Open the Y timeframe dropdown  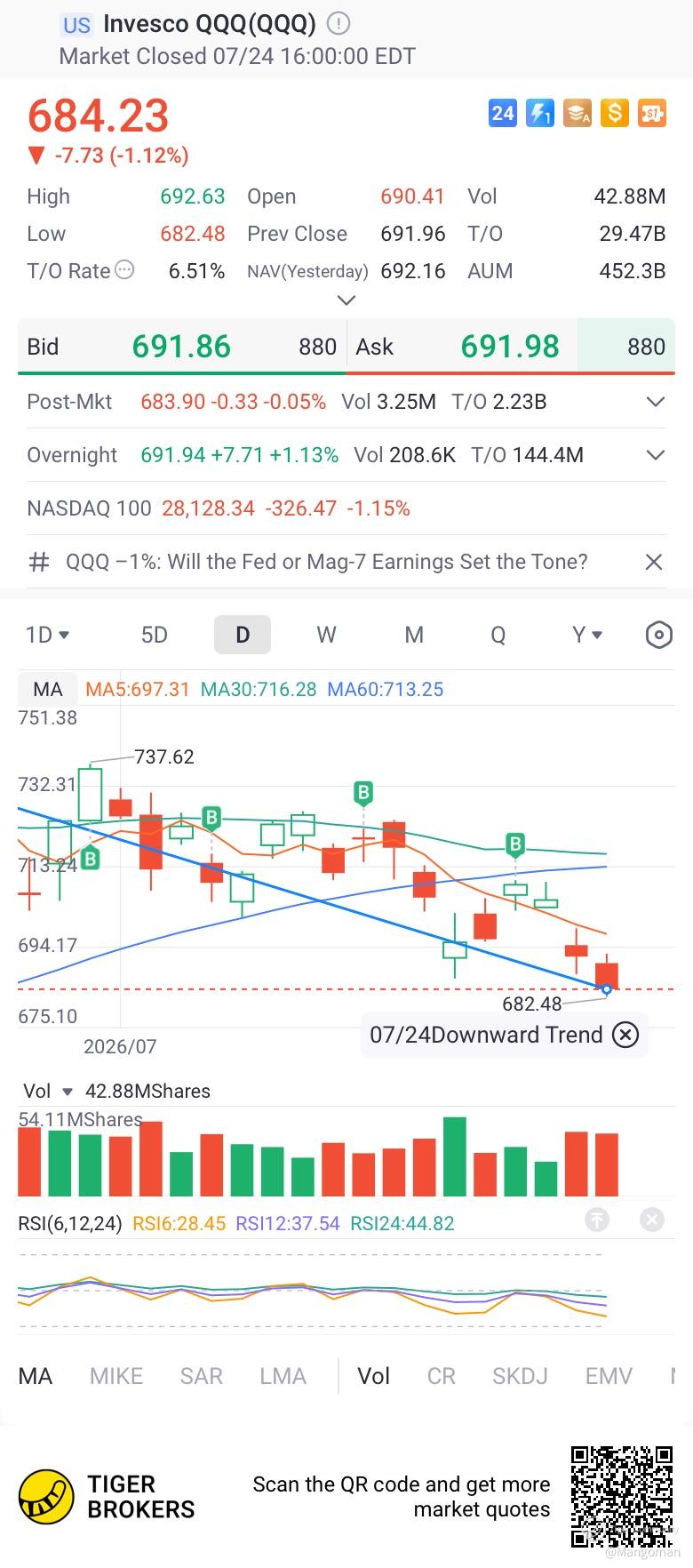click(586, 635)
